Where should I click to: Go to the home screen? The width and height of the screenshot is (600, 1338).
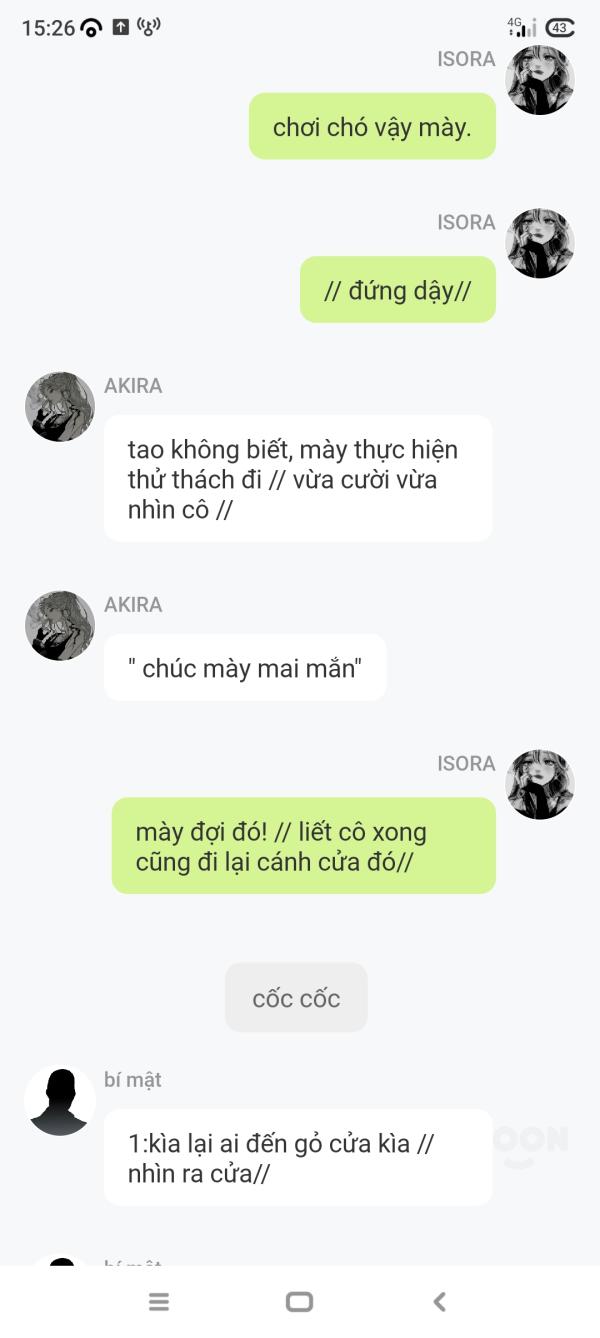[299, 1301]
